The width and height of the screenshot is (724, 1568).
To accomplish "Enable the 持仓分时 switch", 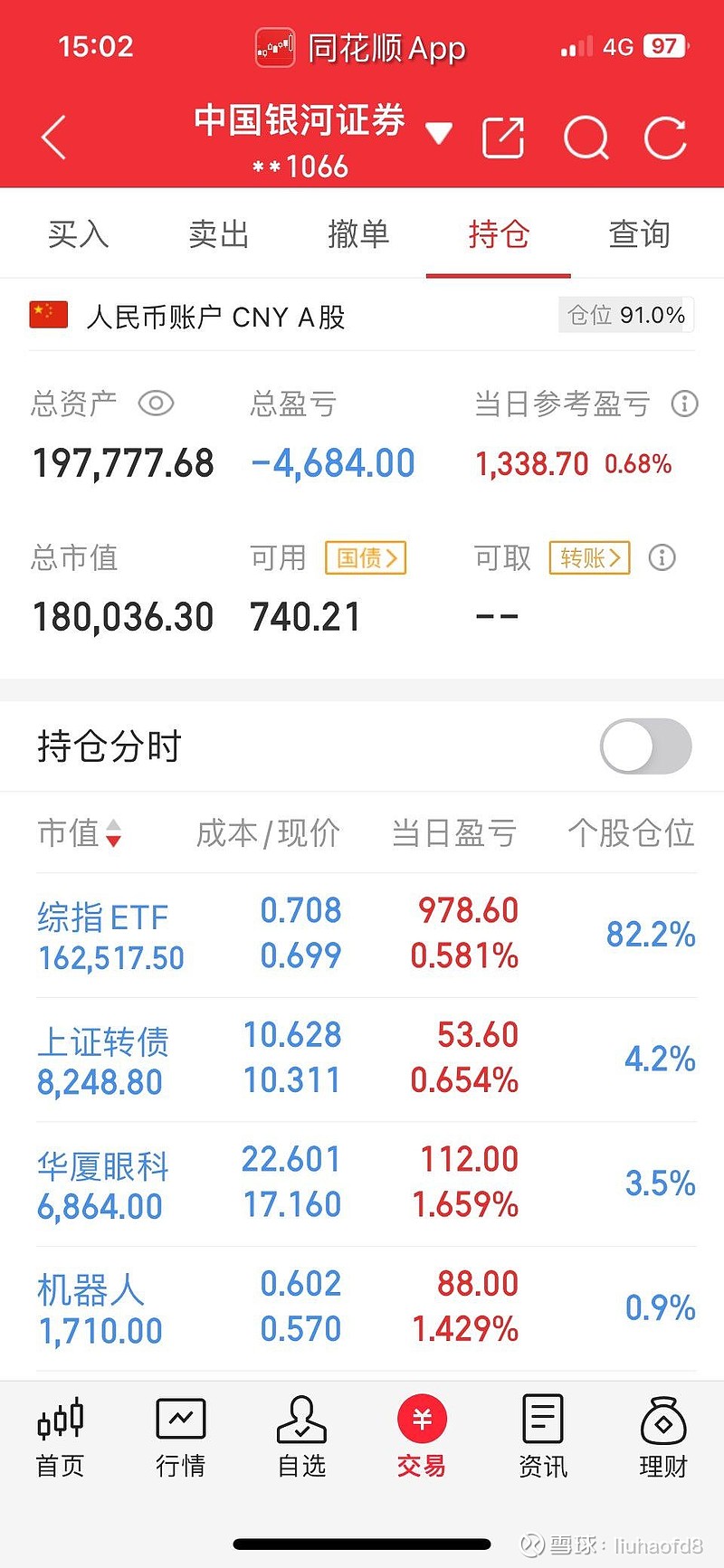I will (643, 746).
